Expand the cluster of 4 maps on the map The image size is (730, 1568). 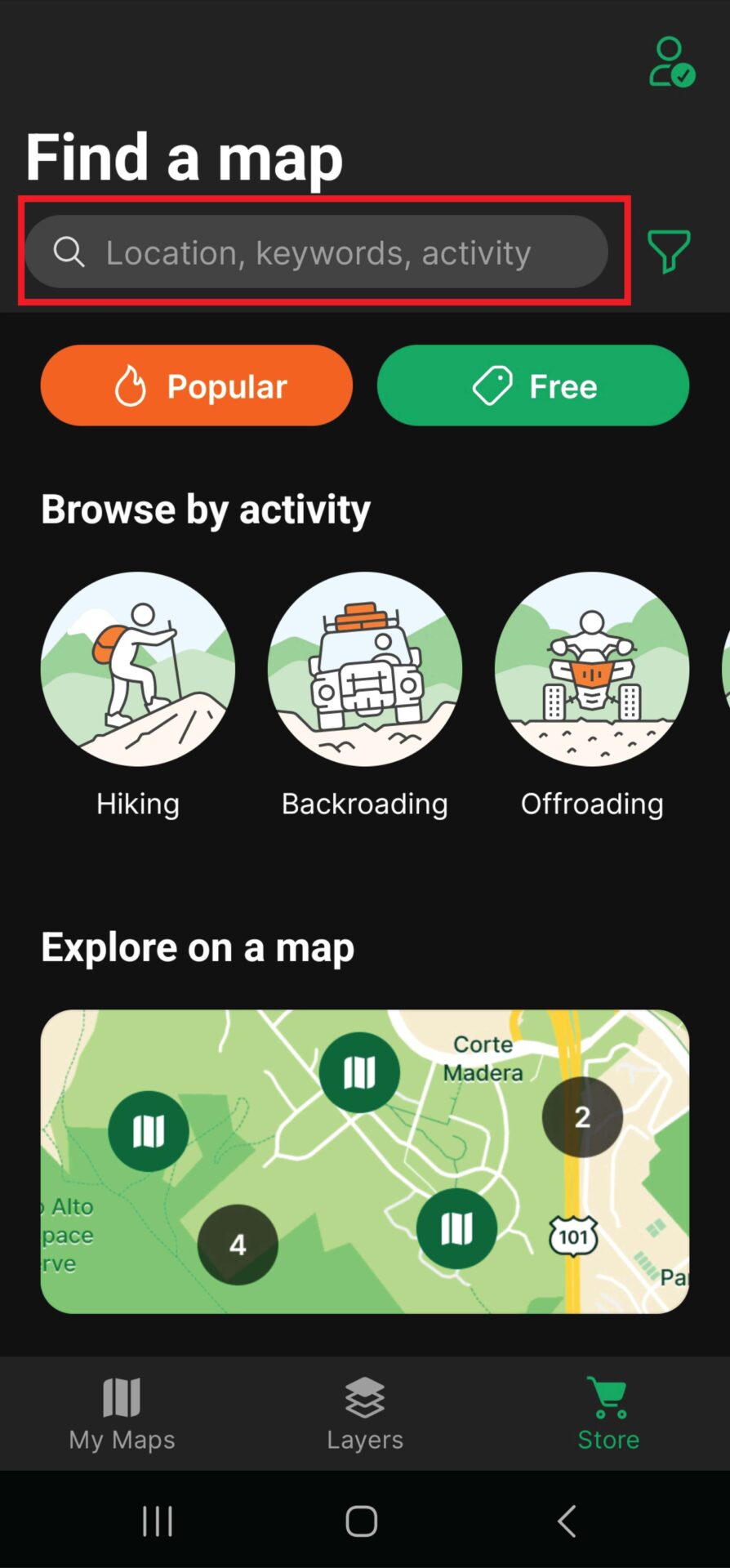(x=237, y=1244)
